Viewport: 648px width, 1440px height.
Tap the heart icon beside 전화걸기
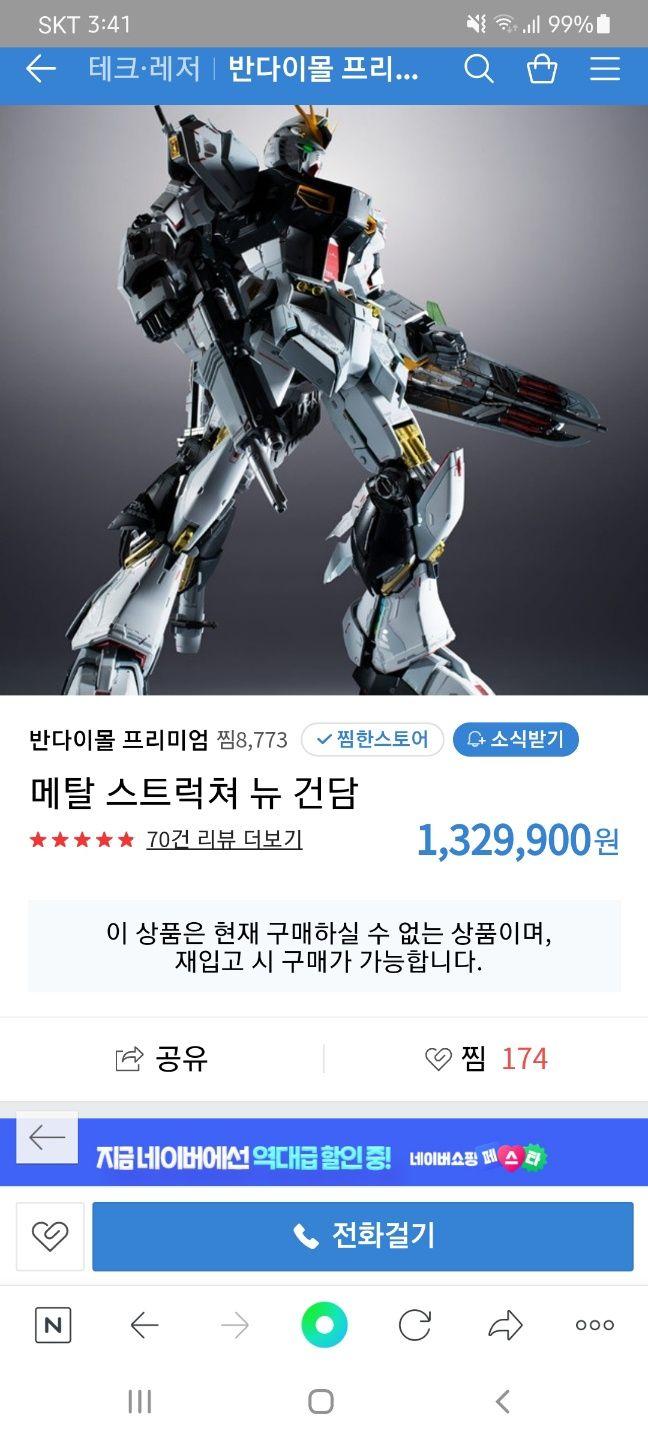(49, 1237)
